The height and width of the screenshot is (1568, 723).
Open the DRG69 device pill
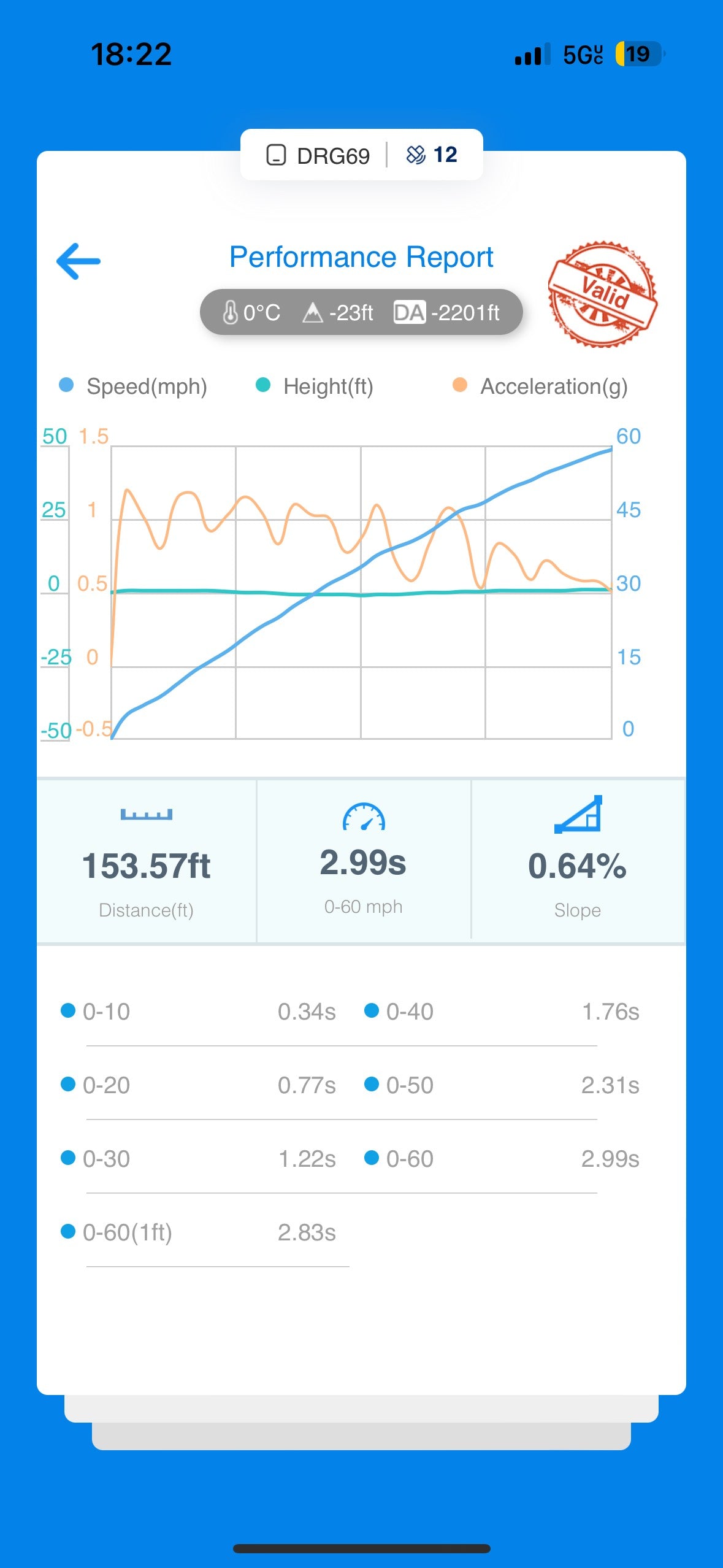319,155
